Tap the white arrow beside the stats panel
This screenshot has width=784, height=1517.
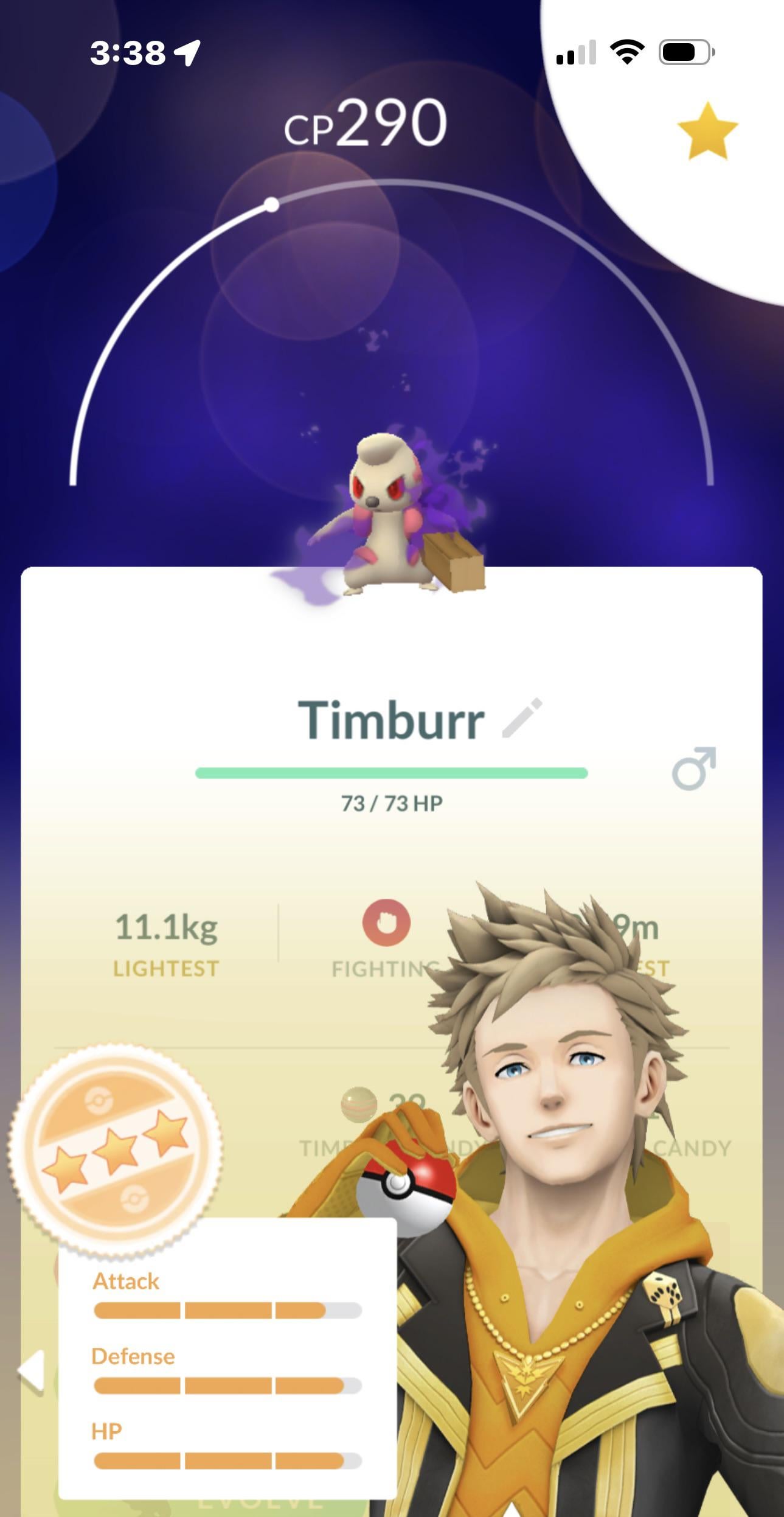click(x=32, y=1370)
